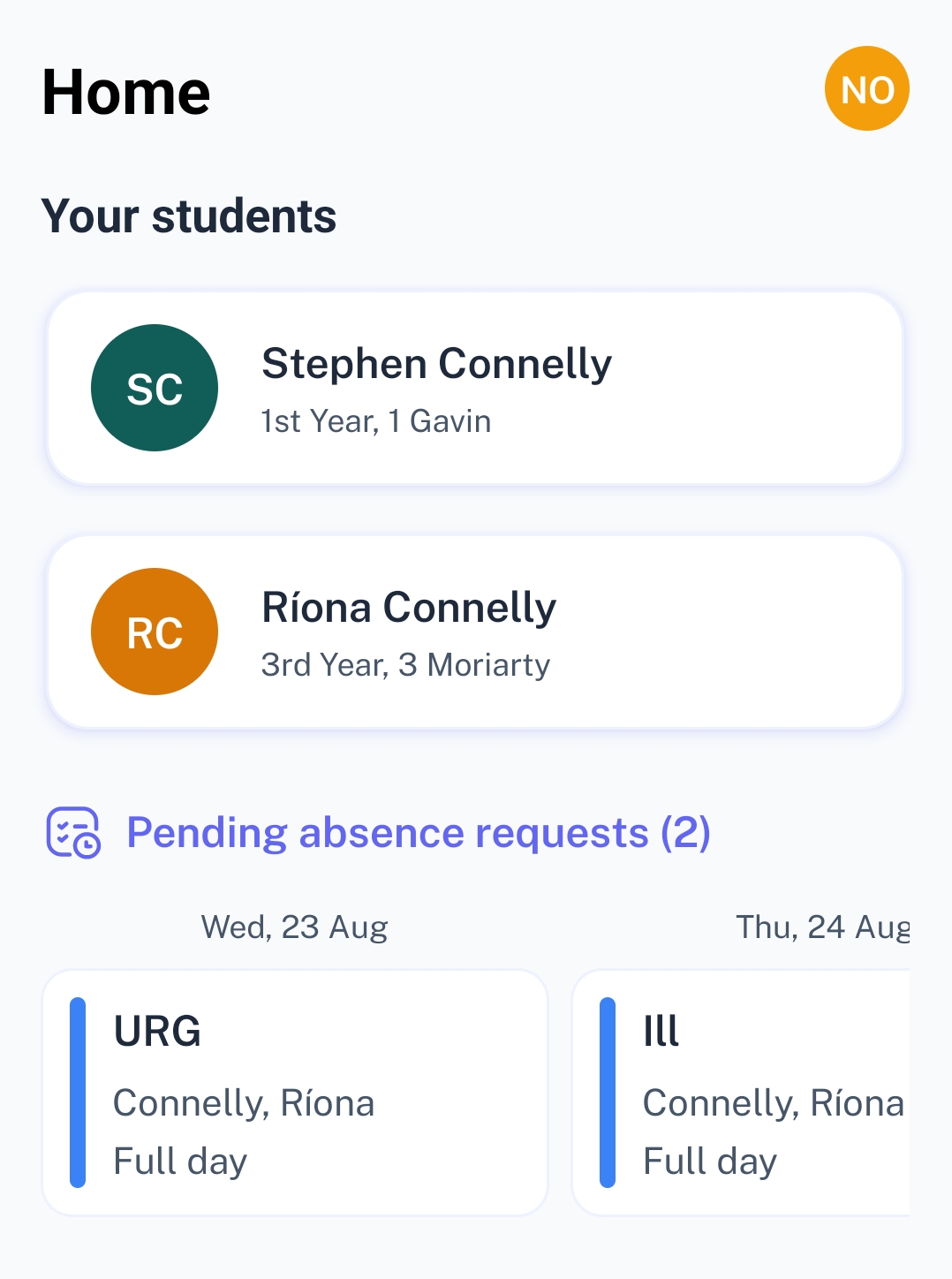Open the NO profile avatar menu
Image resolution: width=952 pixels, height=1279 pixels.
[866, 87]
